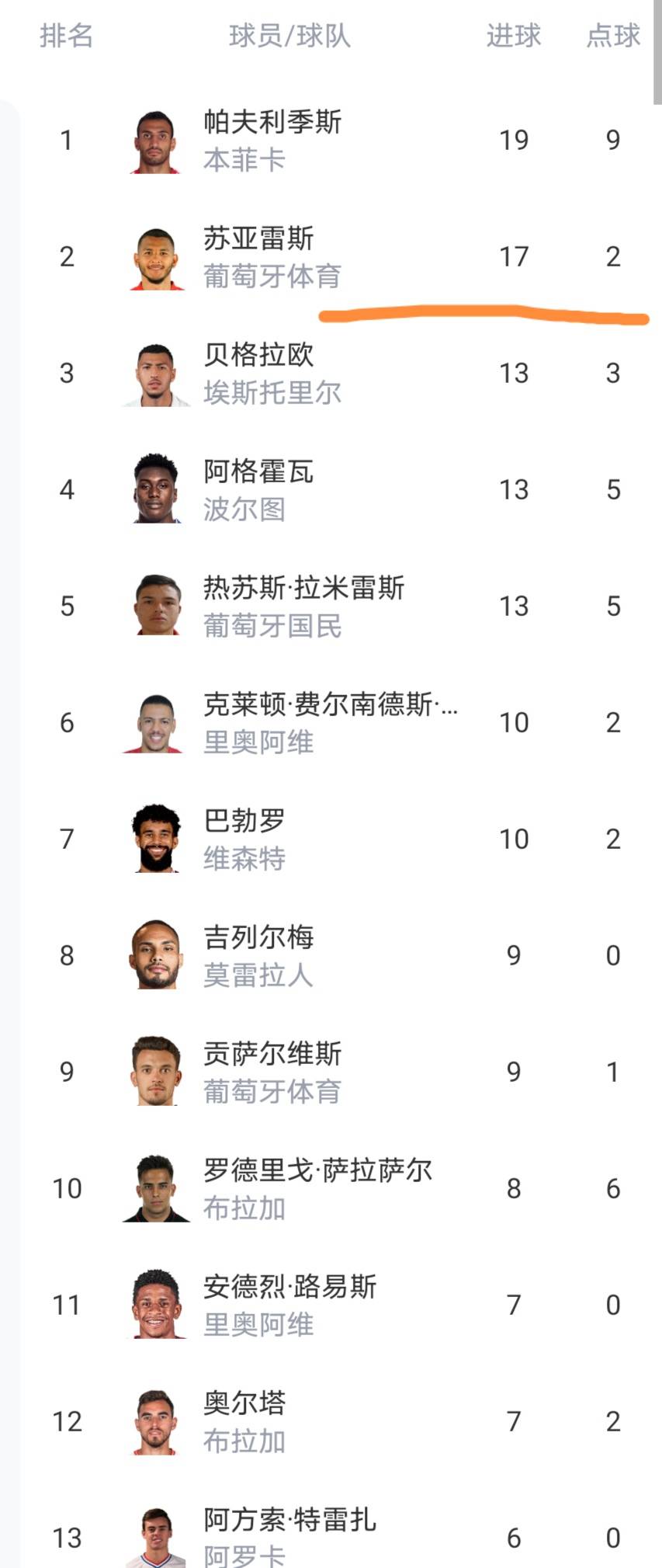View 巴勃罗 of 维森特
662x1568 pixels.
pyautogui.click(x=244, y=822)
